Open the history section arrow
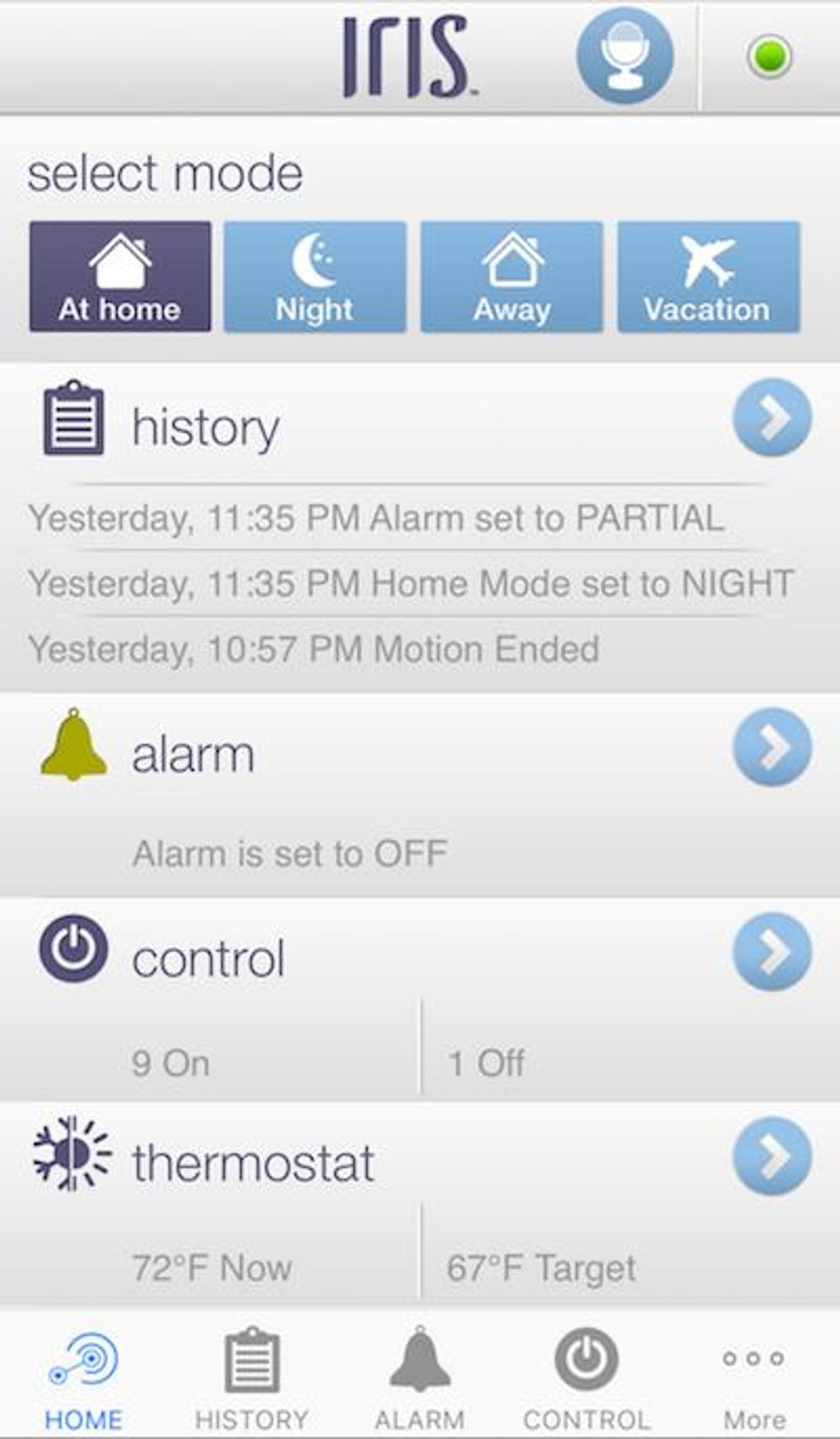Image resolution: width=840 pixels, height=1439 pixels. tap(772, 418)
